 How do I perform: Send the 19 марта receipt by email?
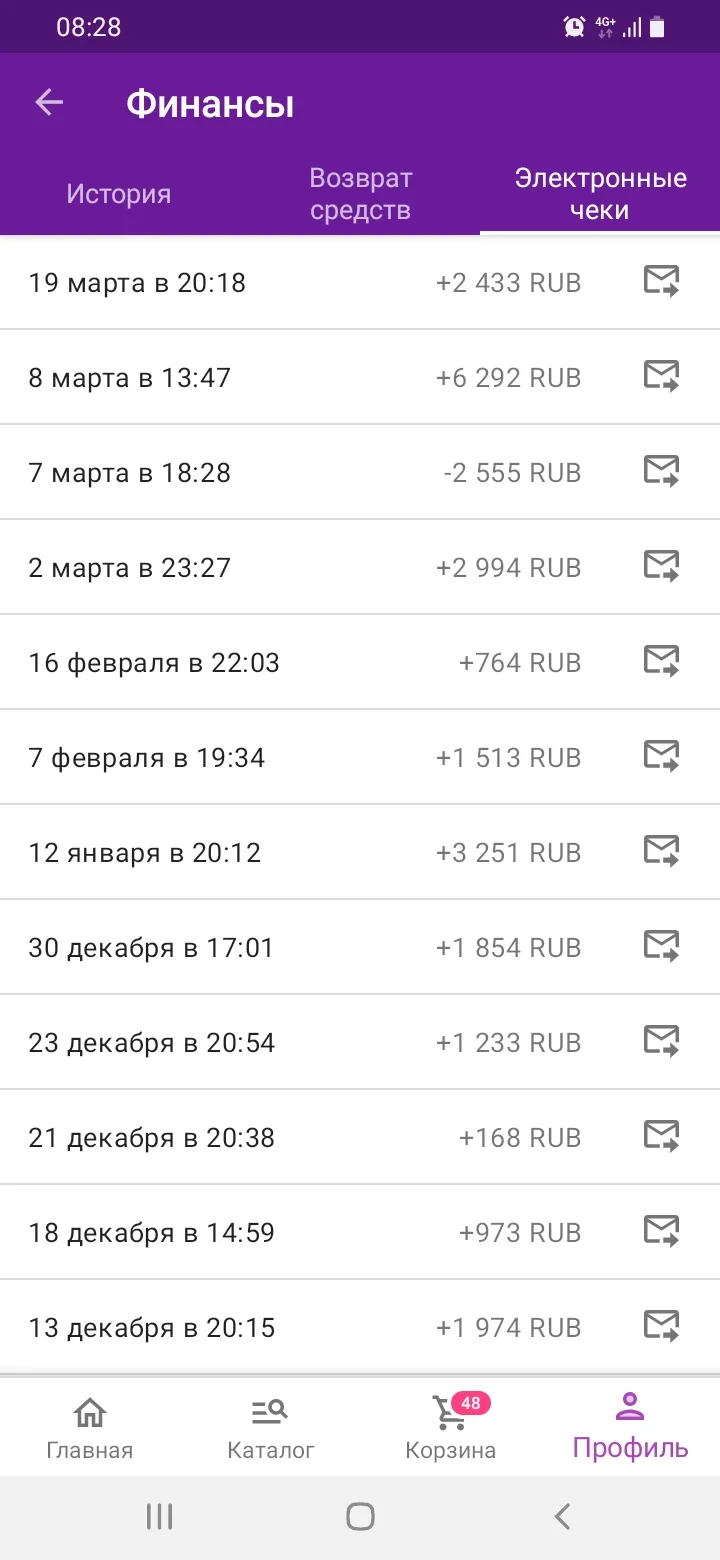point(661,282)
